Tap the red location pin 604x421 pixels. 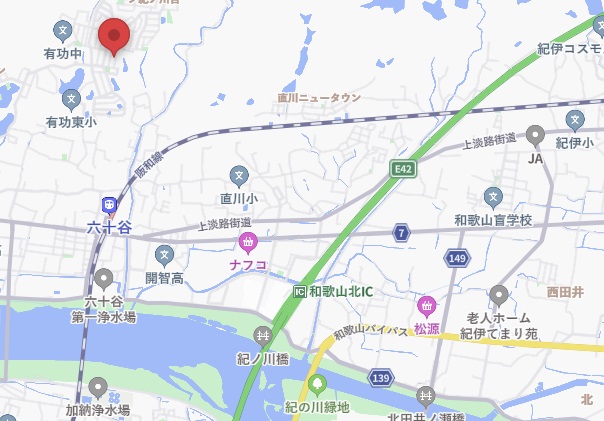pyautogui.click(x=115, y=36)
